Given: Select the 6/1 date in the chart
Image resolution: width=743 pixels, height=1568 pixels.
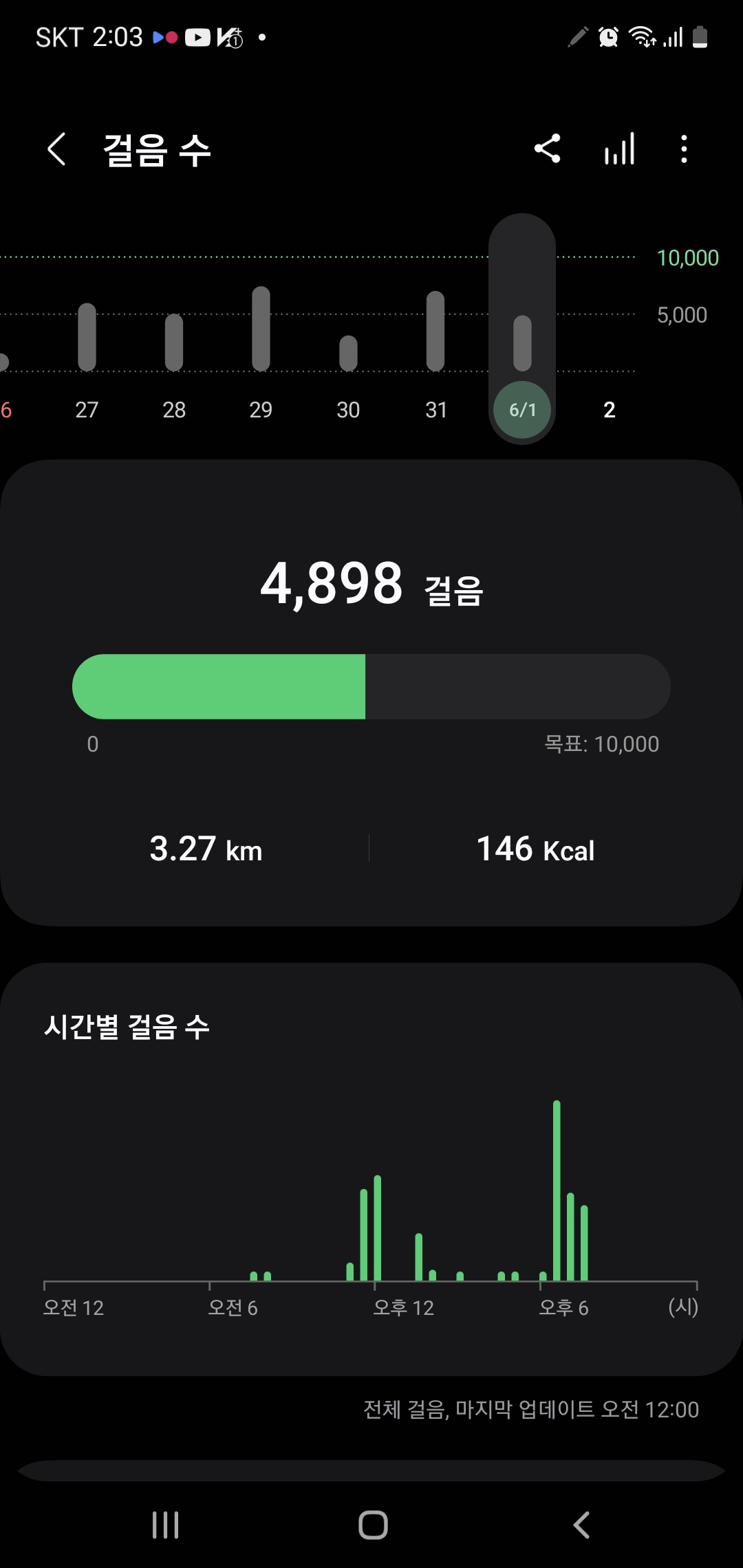Looking at the screenshot, I should pos(522,410).
